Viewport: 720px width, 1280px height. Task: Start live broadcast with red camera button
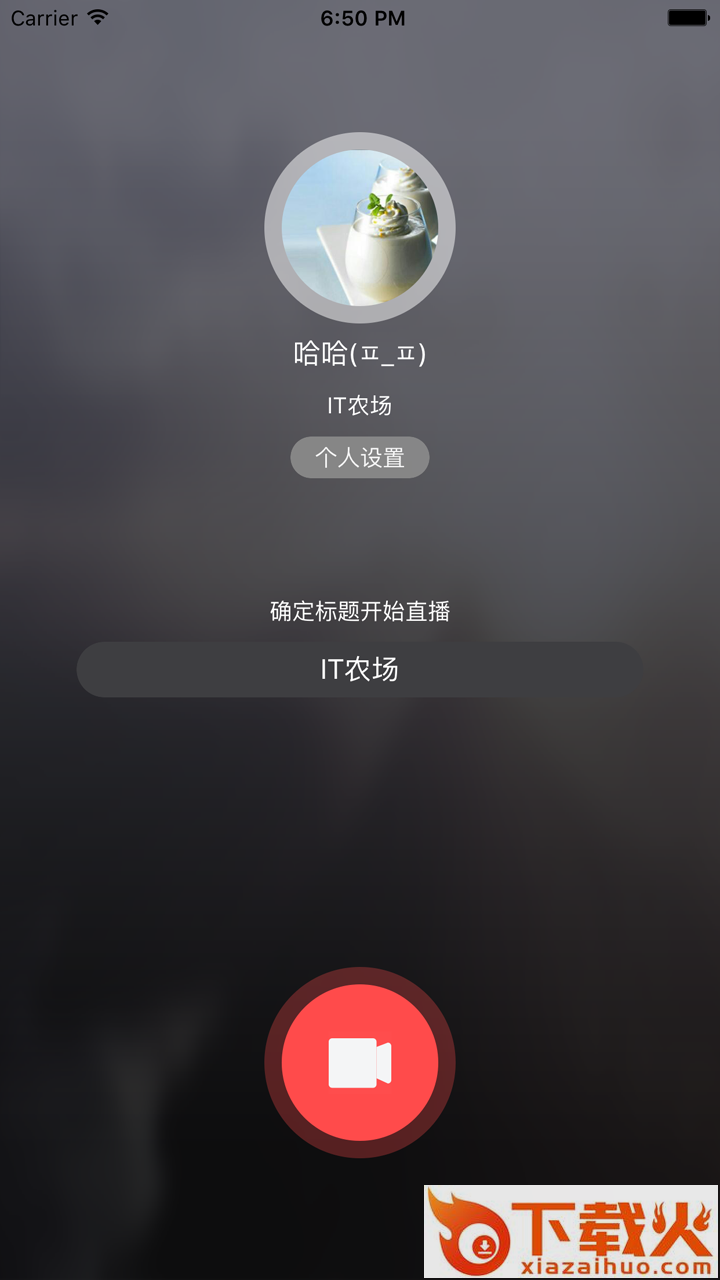(360, 1062)
